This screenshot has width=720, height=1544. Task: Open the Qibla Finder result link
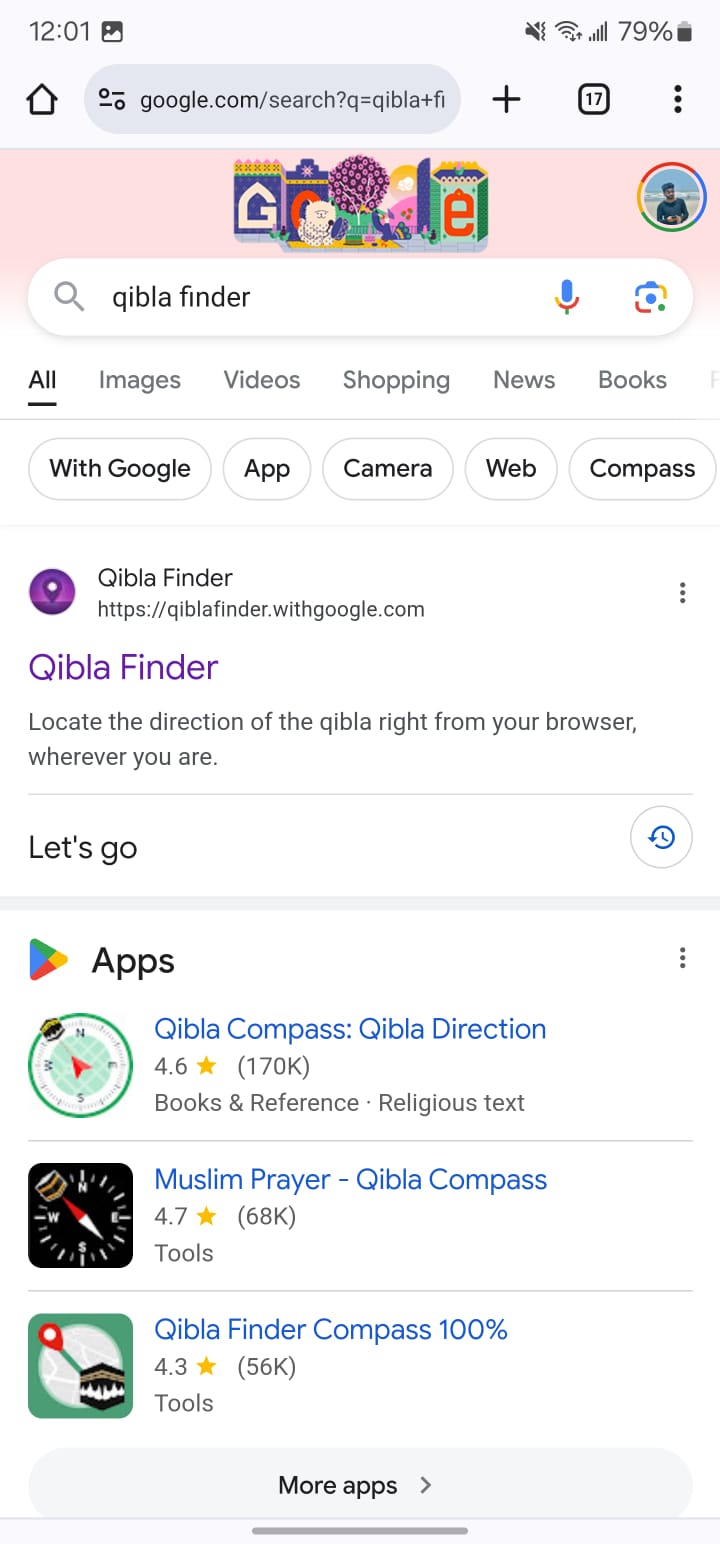(x=123, y=667)
